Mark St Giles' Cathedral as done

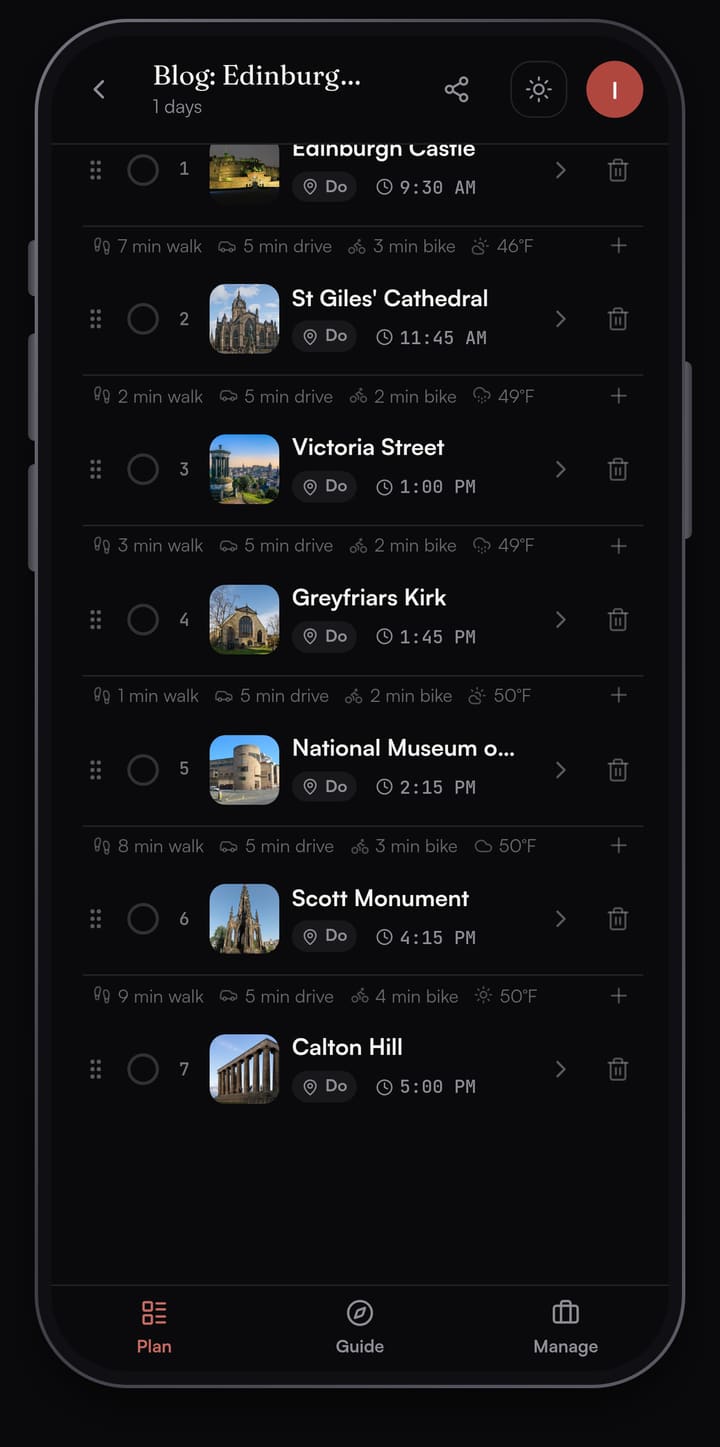143,319
